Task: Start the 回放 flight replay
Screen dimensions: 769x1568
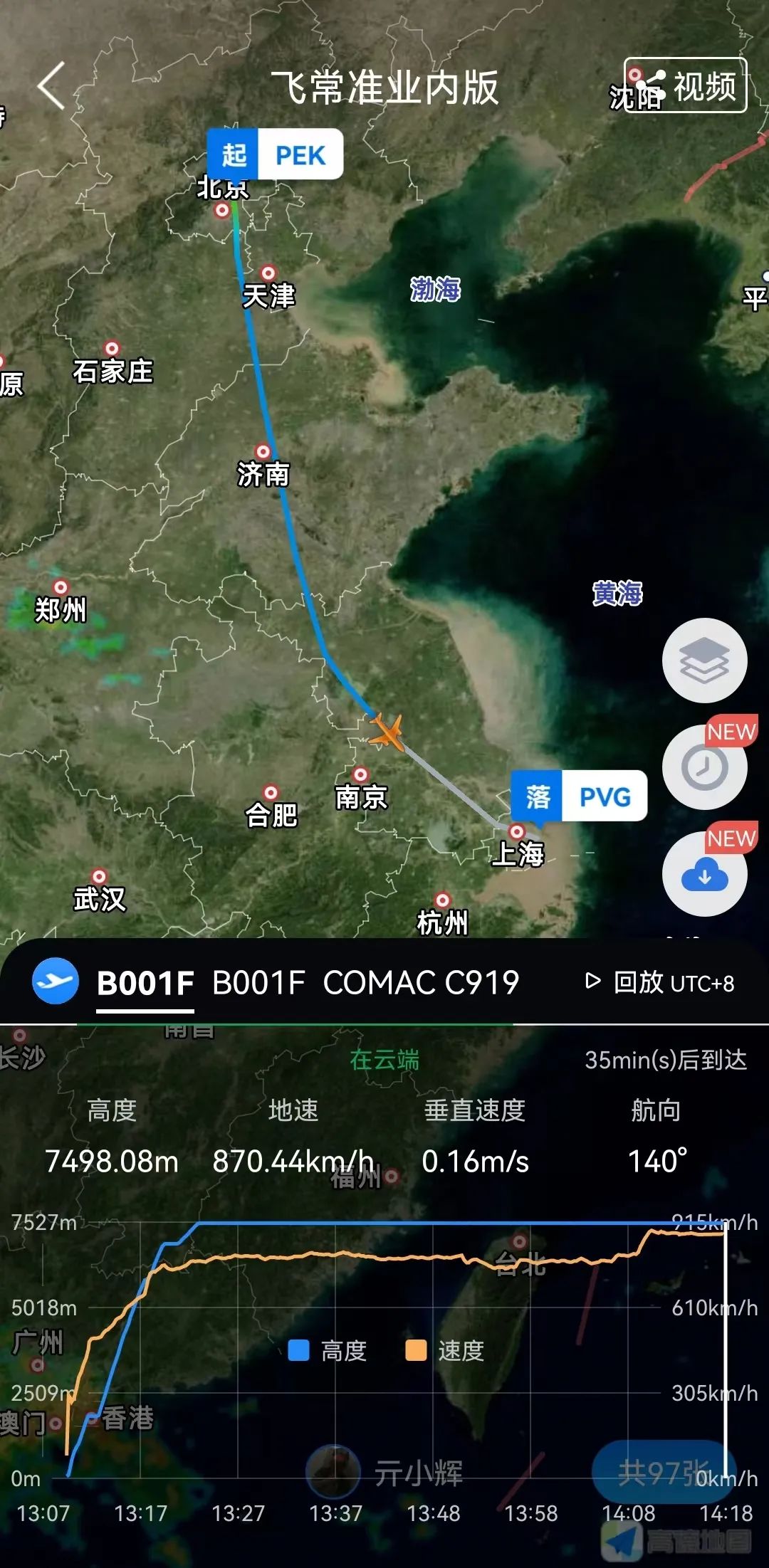Action: point(659,982)
